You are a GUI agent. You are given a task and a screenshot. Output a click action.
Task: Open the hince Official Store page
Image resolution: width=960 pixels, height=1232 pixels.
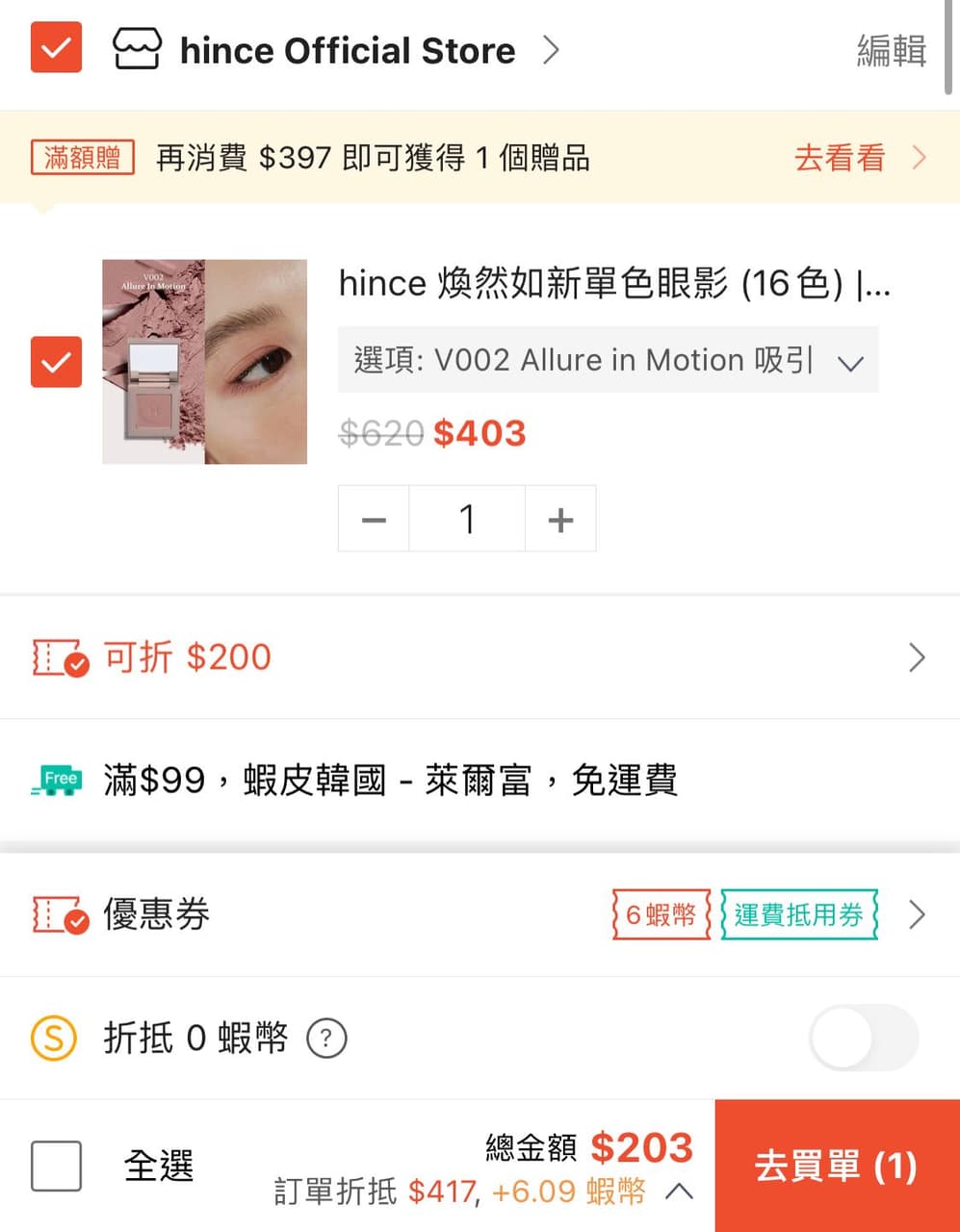[347, 50]
